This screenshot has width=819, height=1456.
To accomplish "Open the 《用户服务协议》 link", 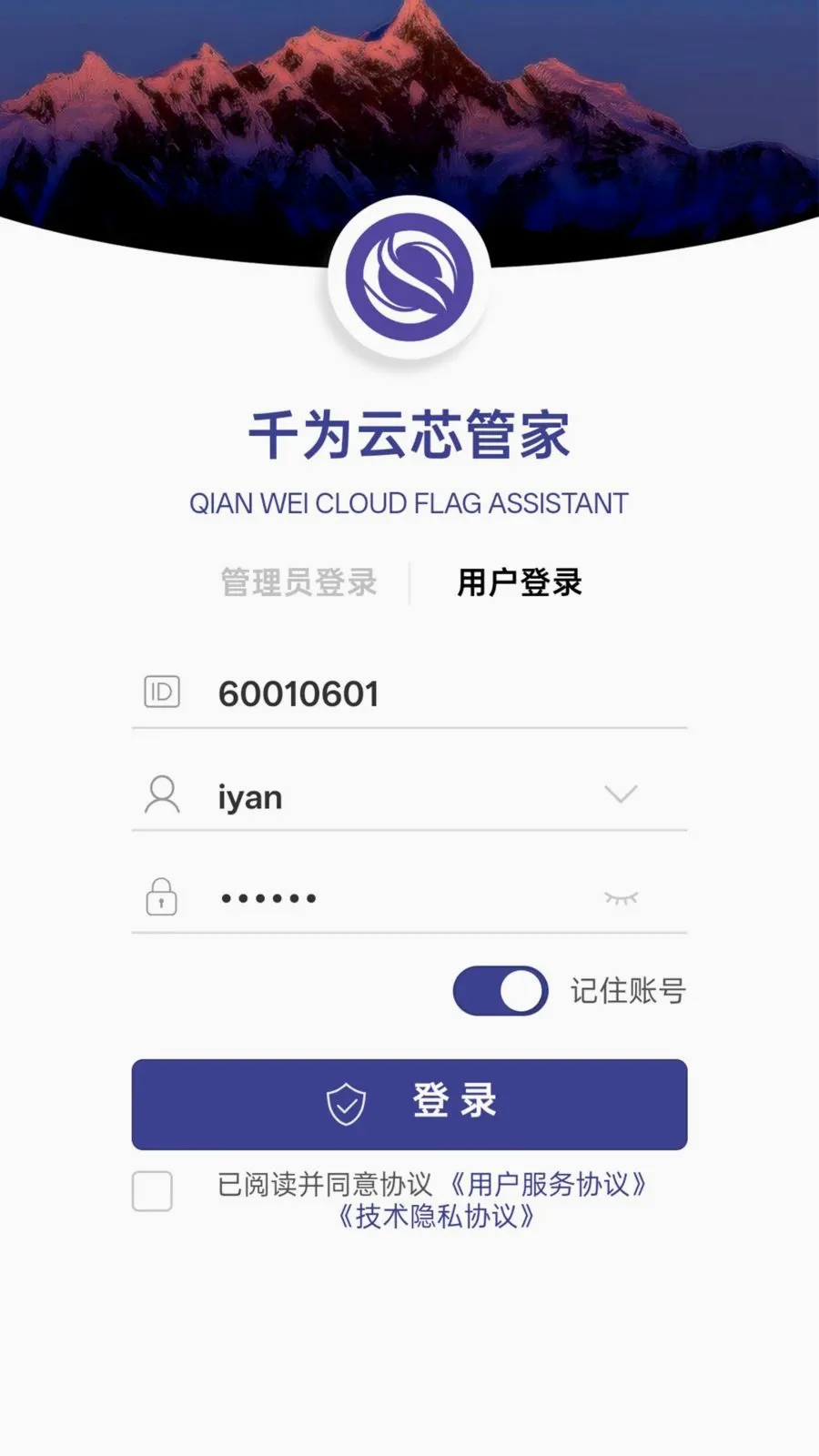I will click(x=548, y=1184).
